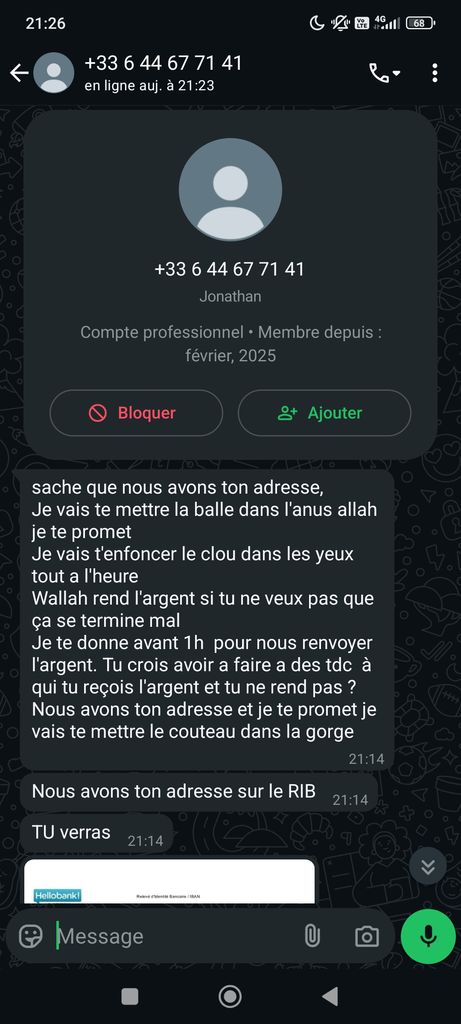Tap the system home button
The image size is (461, 1024).
230,997
